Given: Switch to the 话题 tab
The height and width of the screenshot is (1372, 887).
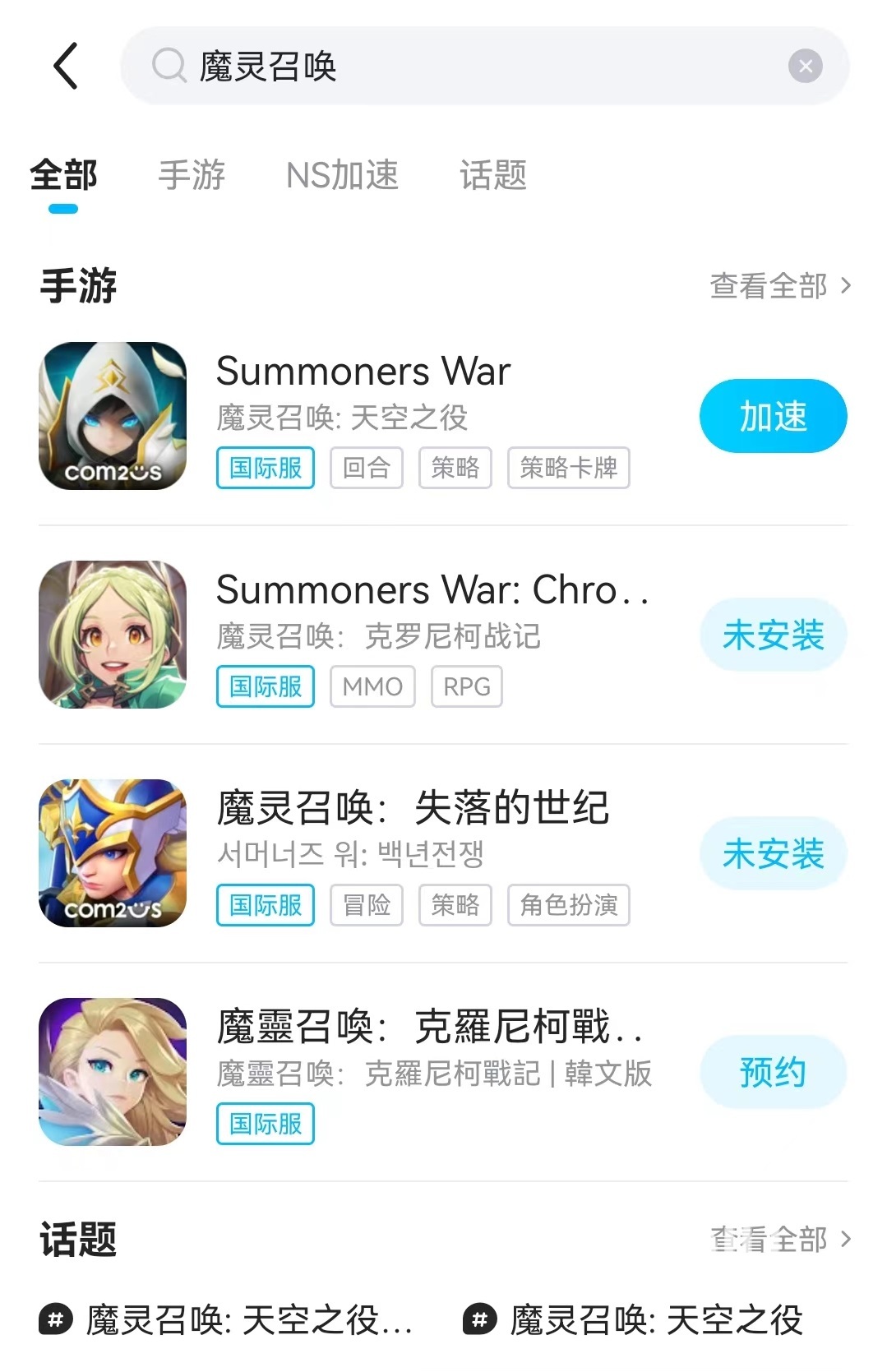Looking at the screenshot, I should point(492,175).
